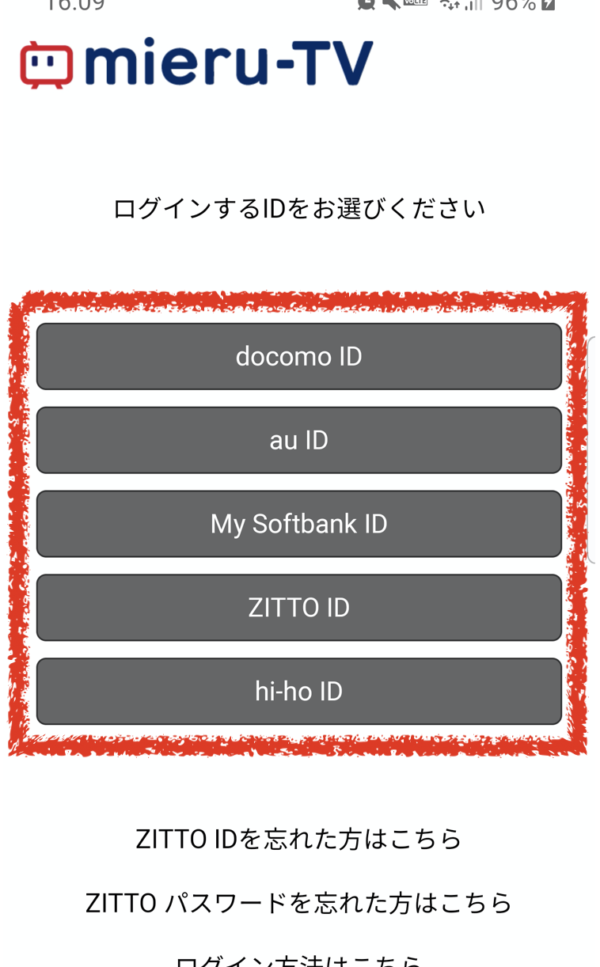Pick hi-ho ID to log in
This screenshot has width=600, height=967.
(299, 691)
